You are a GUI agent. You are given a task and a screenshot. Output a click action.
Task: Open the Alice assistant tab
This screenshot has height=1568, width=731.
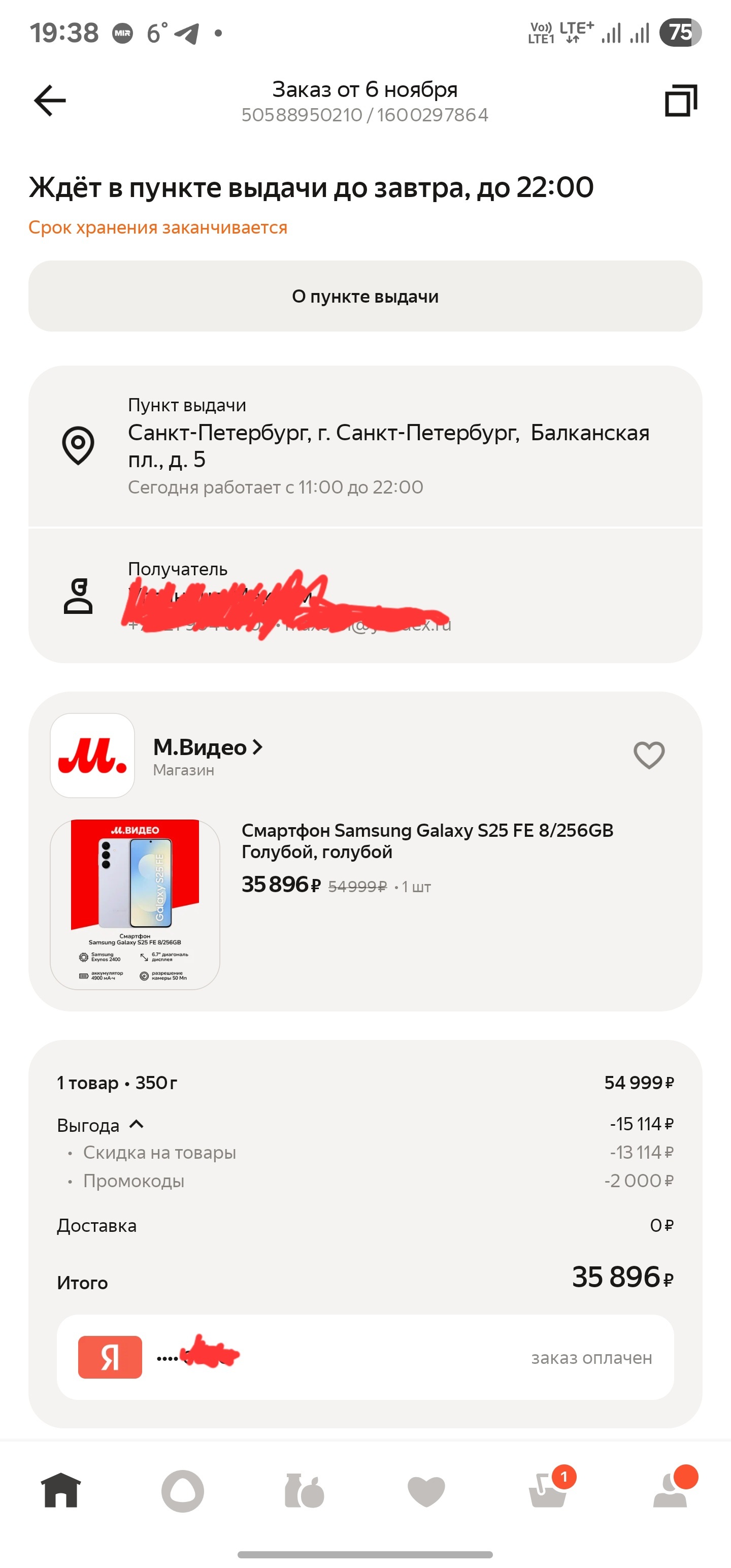(183, 1491)
